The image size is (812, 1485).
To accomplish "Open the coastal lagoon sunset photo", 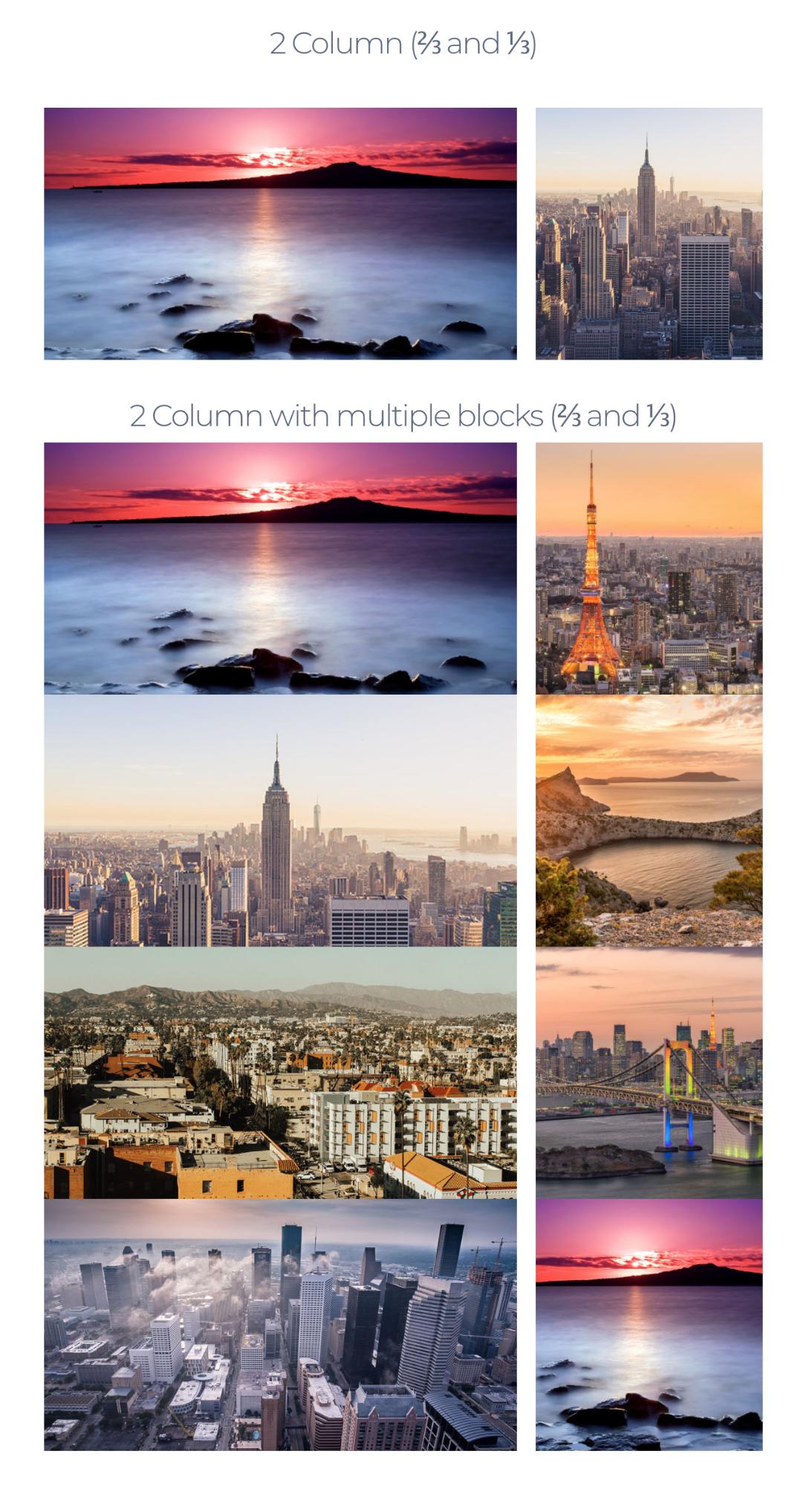I will 649,820.
